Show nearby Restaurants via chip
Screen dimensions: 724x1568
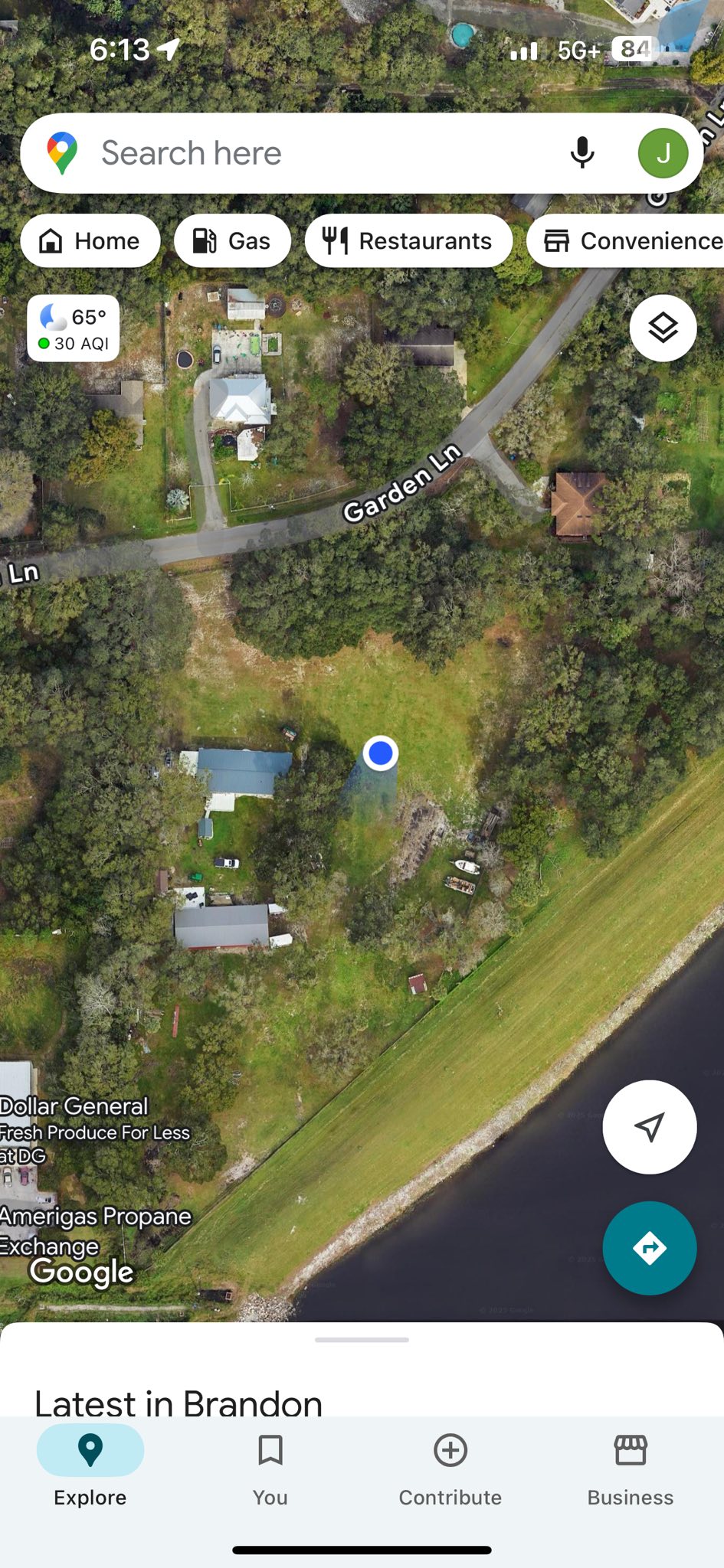(x=408, y=241)
